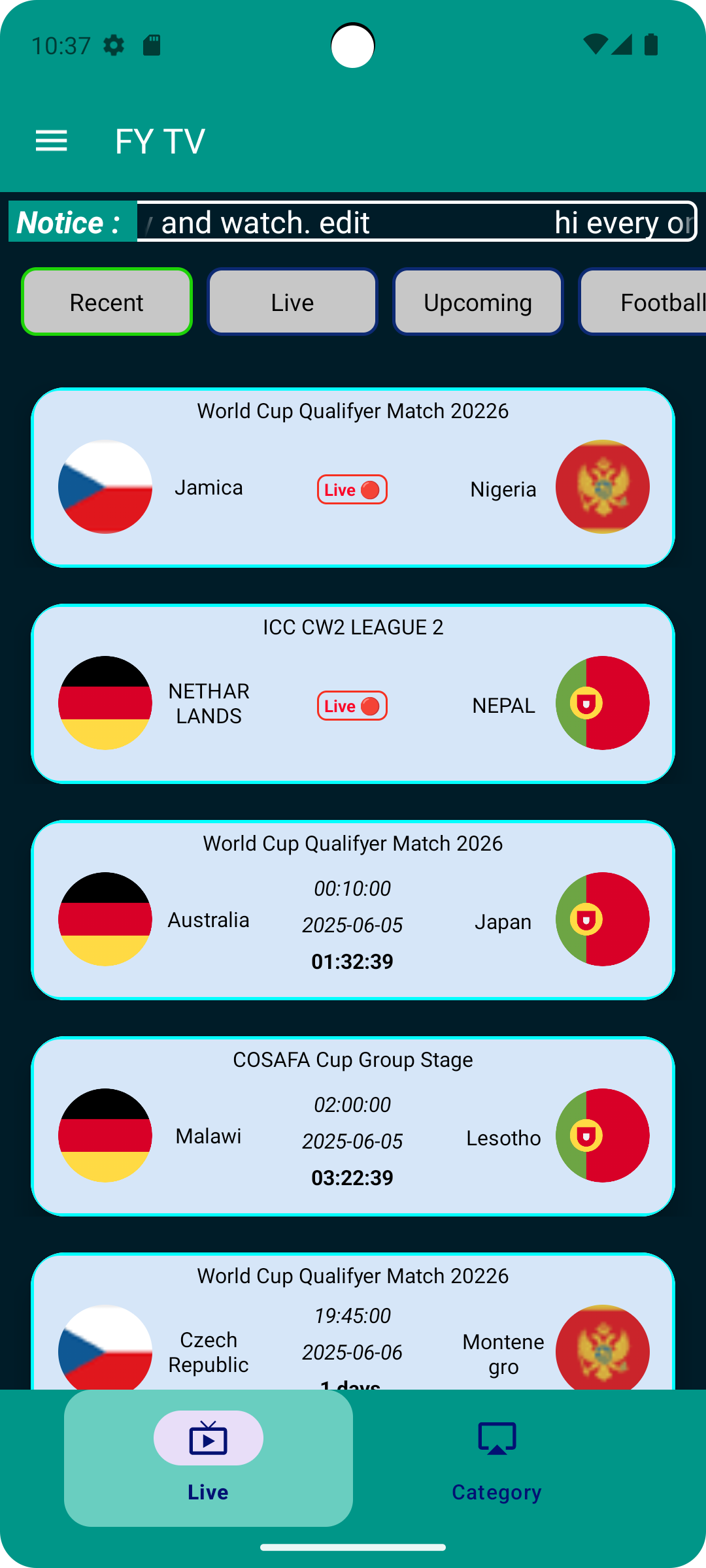
Task: Open the Australia vs Japan match card
Action: [x=353, y=910]
